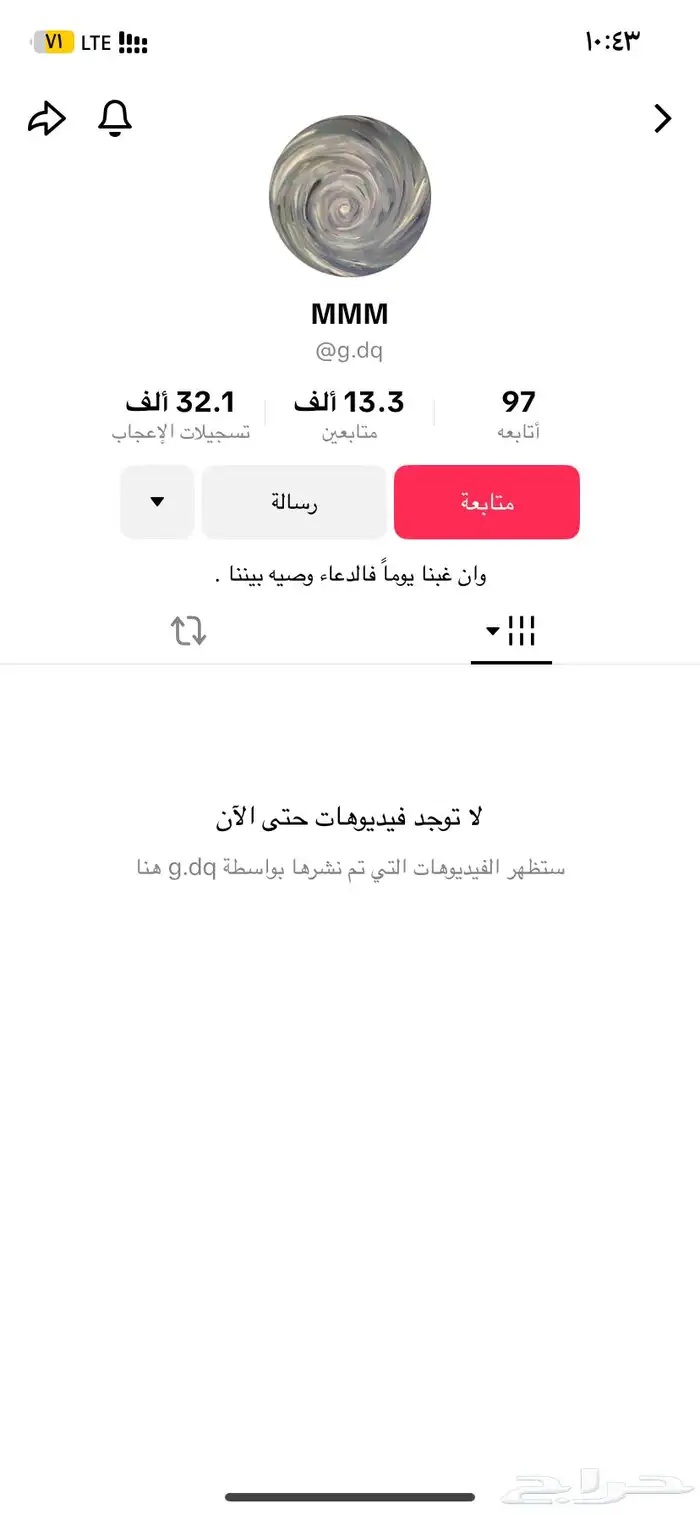Switch to the reposts tab
The height and width of the screenshot is (1515, 700).
click(x=188, y=631)
